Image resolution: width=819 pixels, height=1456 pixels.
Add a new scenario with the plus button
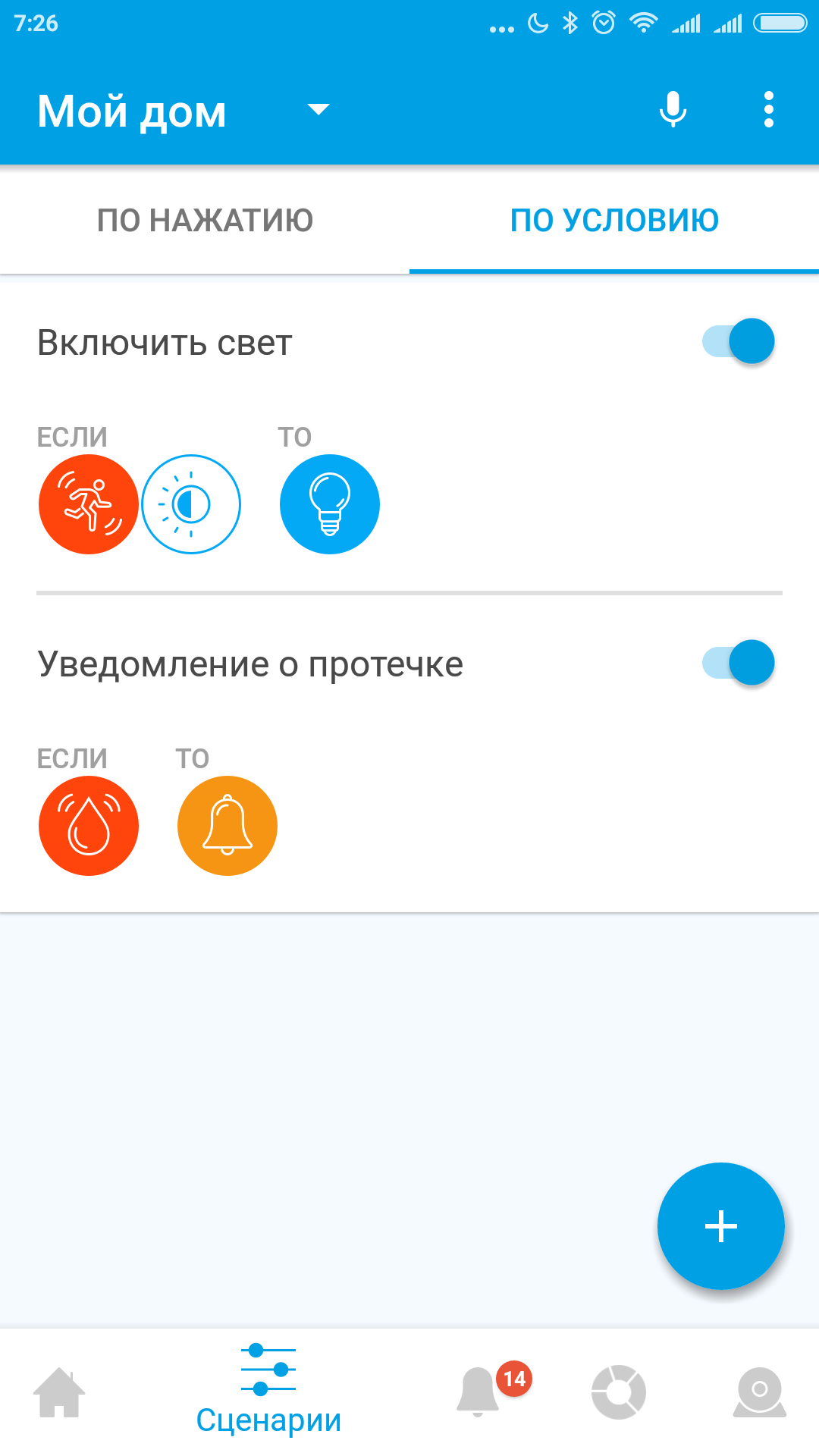pyautogui.click(x=720, y=1225)
